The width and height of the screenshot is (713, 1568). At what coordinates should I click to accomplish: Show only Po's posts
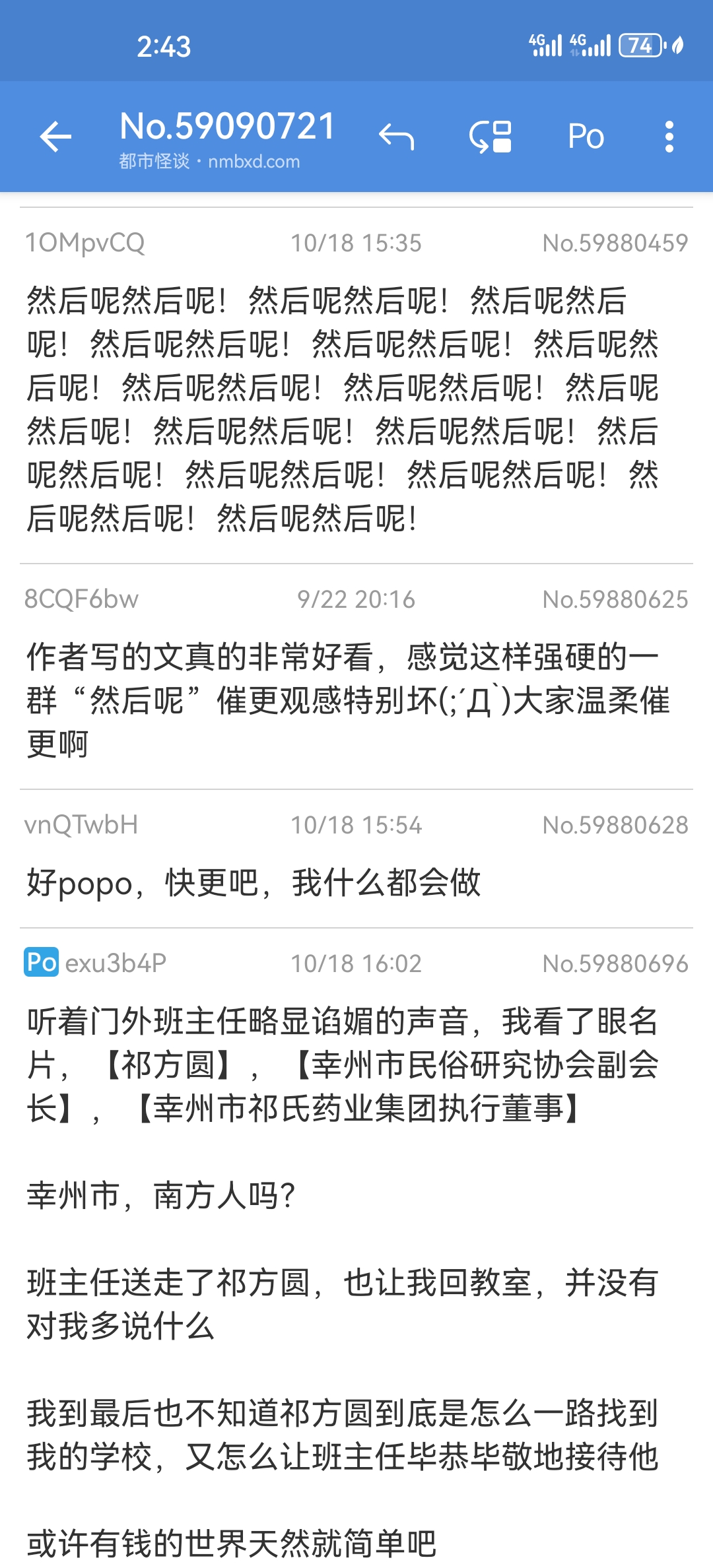tap(586, 137)
